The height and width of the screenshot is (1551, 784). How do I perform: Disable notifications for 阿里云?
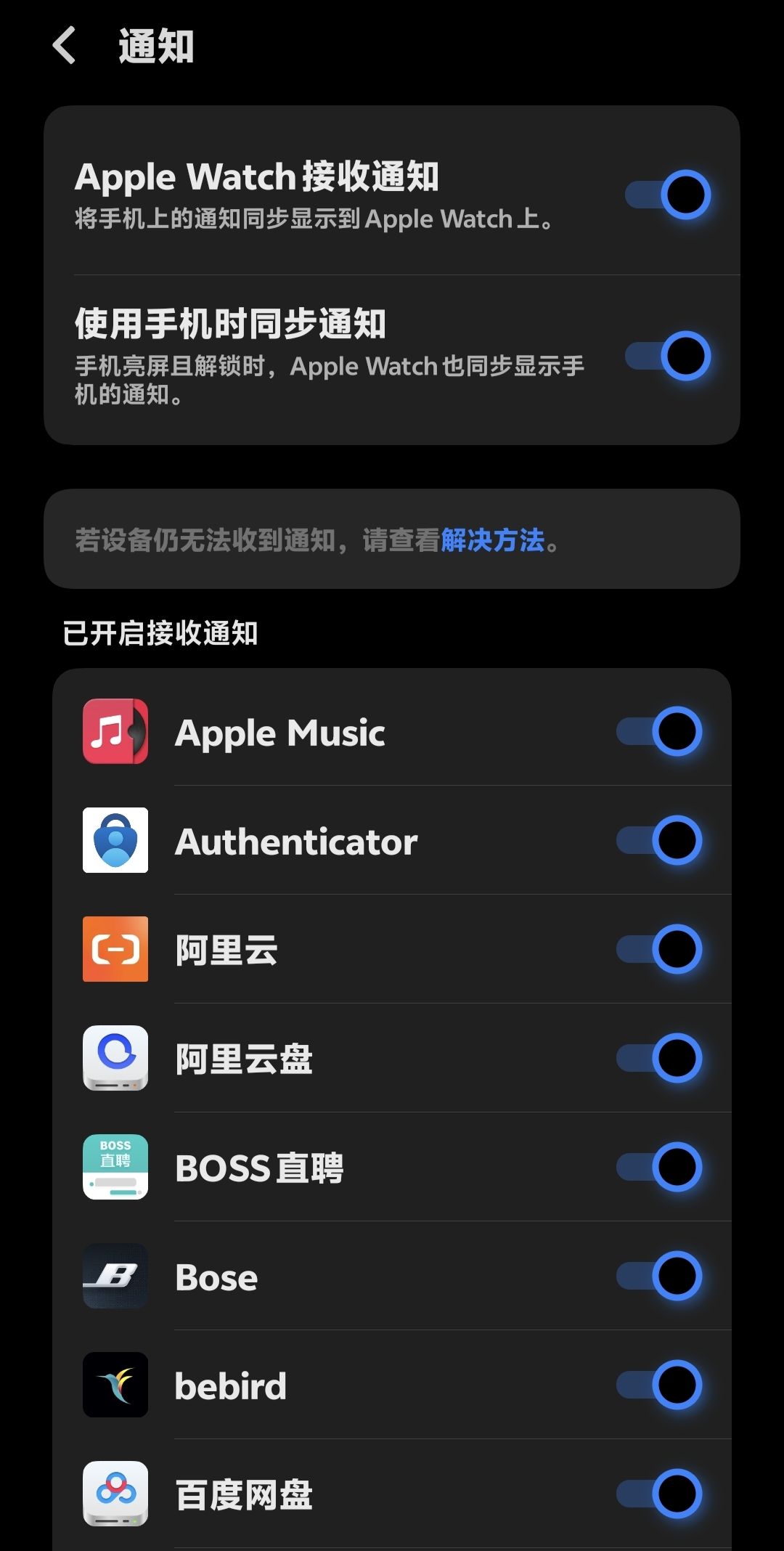coord(659,949)
